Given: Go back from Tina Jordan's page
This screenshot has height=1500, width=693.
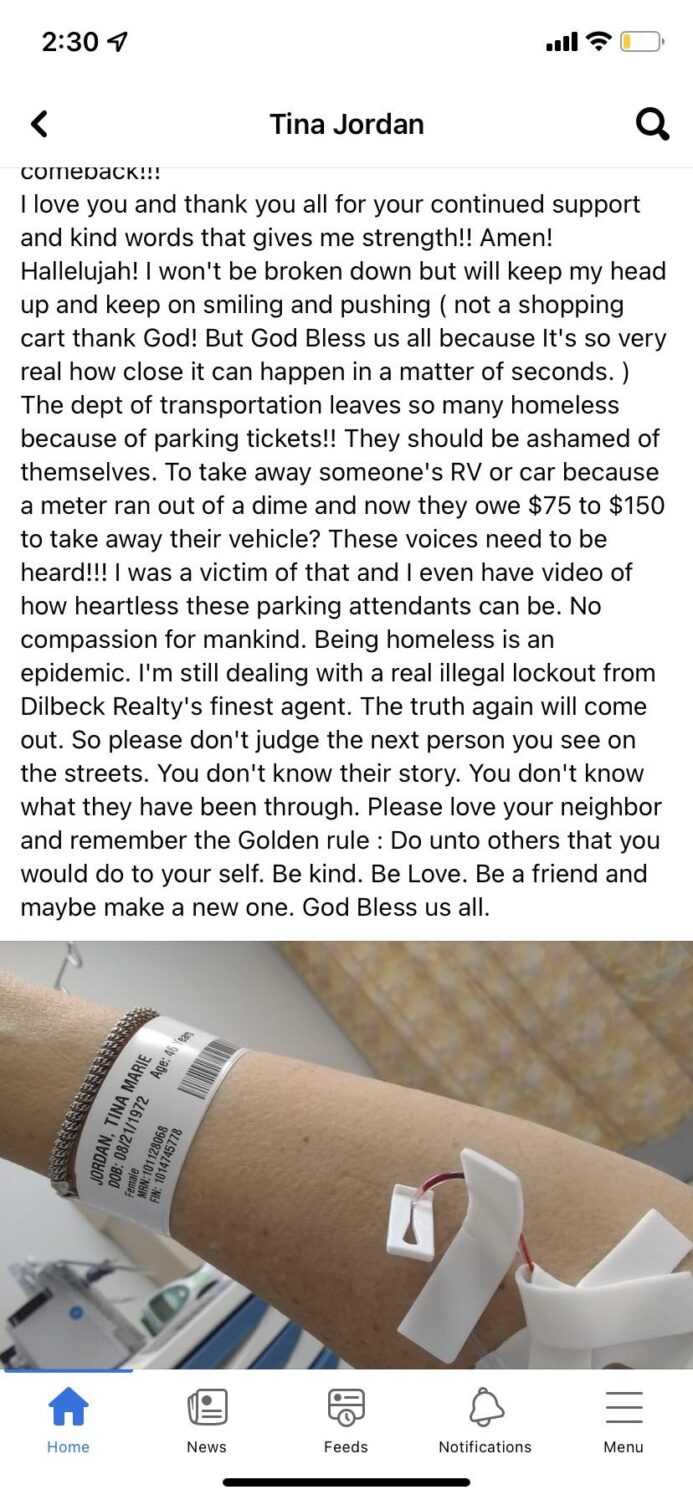Looking at the screenshot, I should [39, 124].
